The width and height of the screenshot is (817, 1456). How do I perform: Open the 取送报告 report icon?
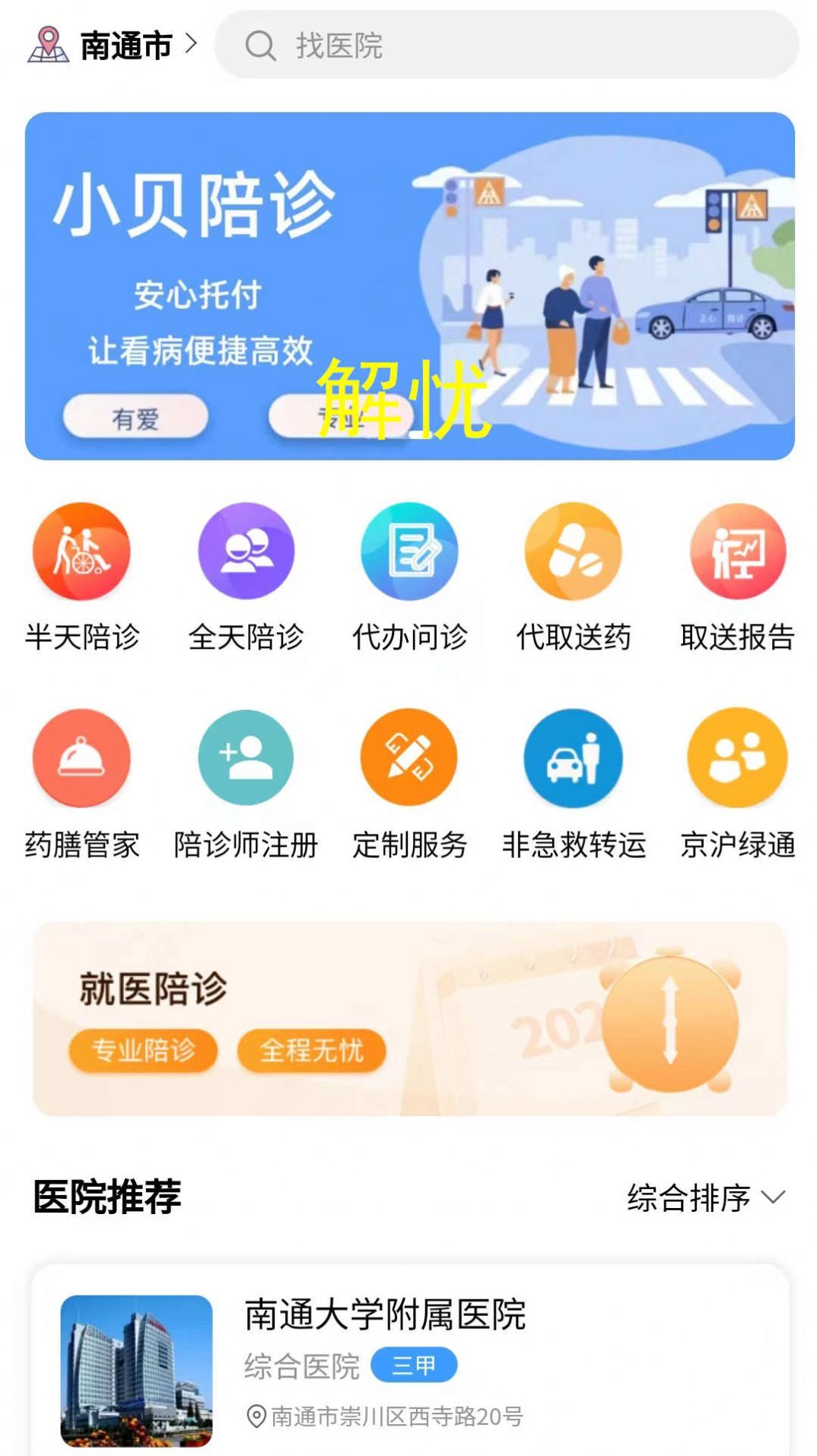pos(736,552)
